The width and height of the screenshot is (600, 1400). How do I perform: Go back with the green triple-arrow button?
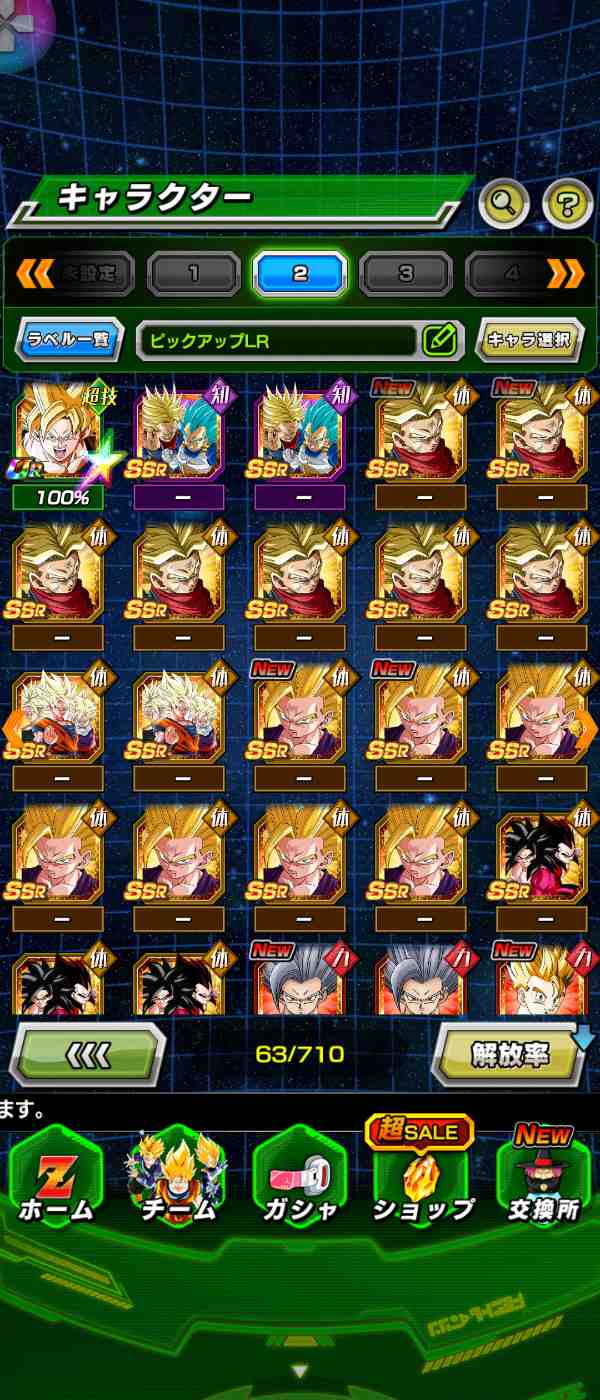(88, 1054)
